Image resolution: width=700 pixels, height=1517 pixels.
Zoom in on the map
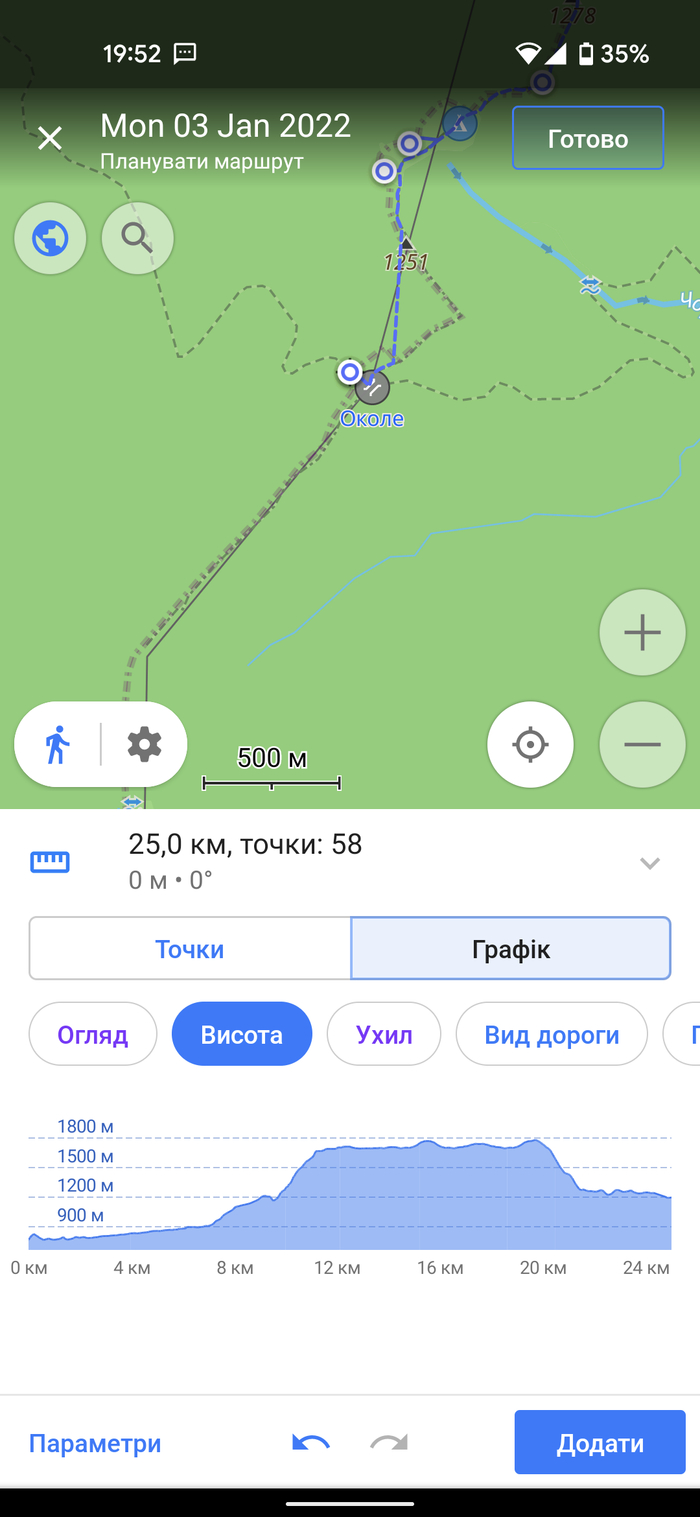pos(641,633)
